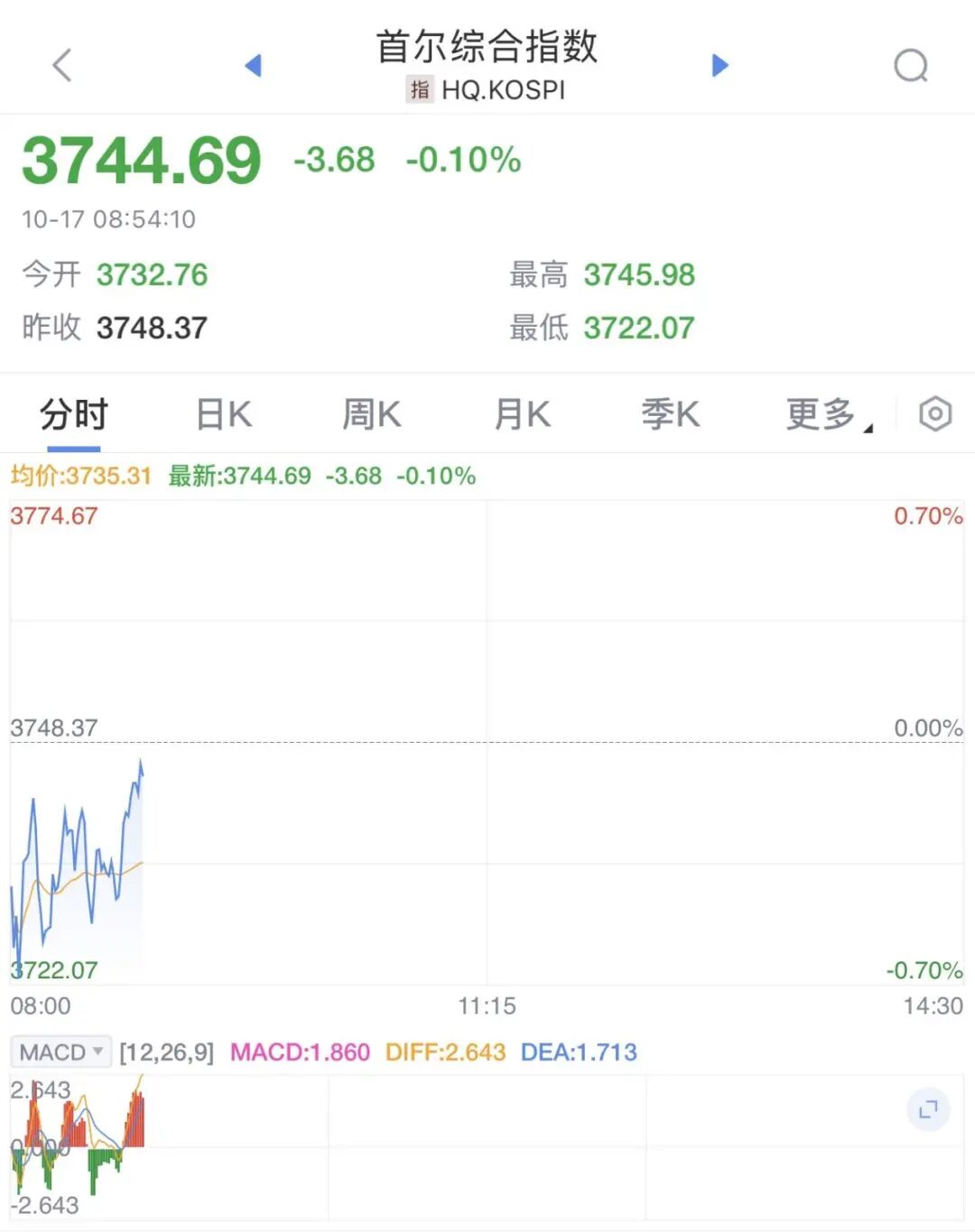This screenshot has width=975, height=1232.
Task: Open the MACD indicator dropdown
Action: [x=60, y=1052]
